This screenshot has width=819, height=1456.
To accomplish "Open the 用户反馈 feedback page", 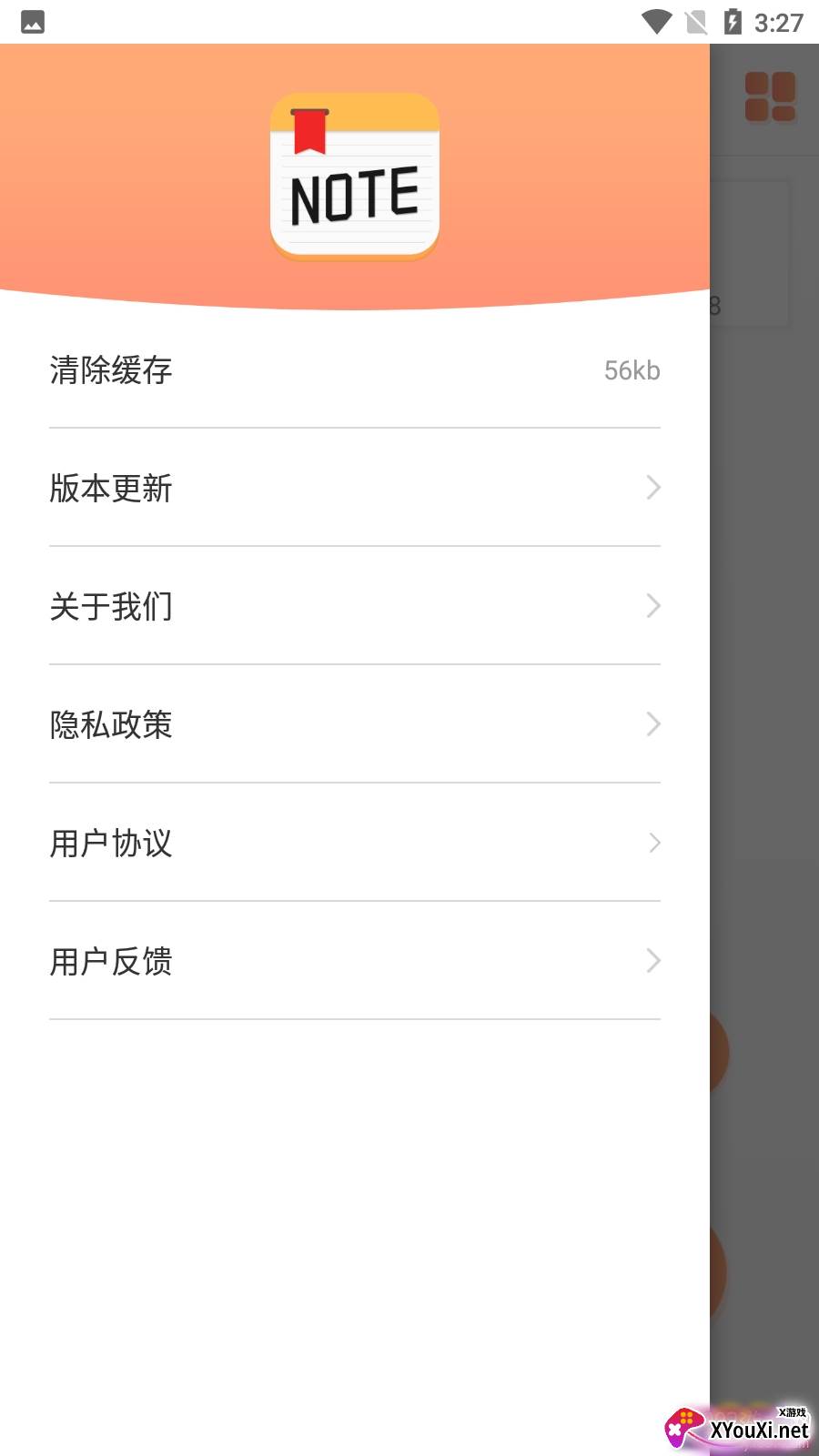I will pyautogui.click(x=111, y=961).
